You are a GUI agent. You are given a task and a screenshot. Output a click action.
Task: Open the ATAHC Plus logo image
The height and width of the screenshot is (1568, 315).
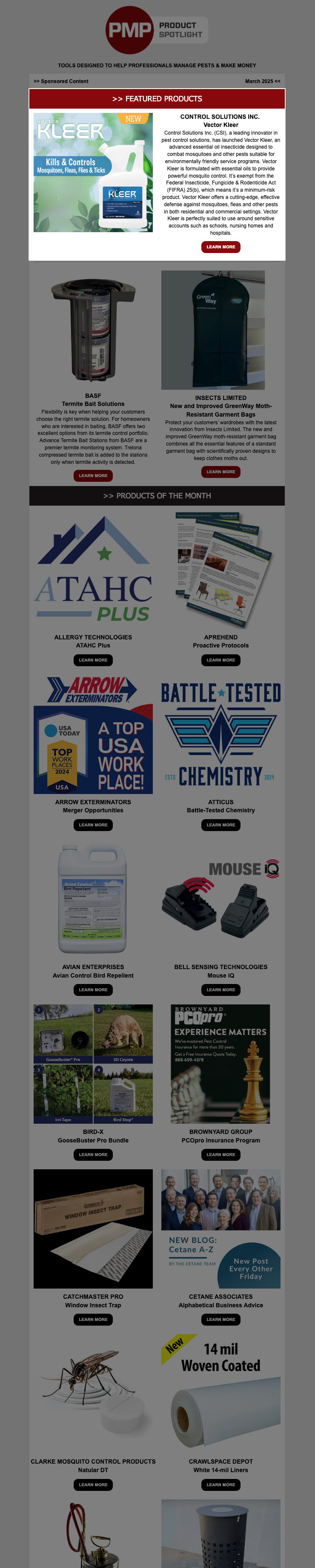93,569
